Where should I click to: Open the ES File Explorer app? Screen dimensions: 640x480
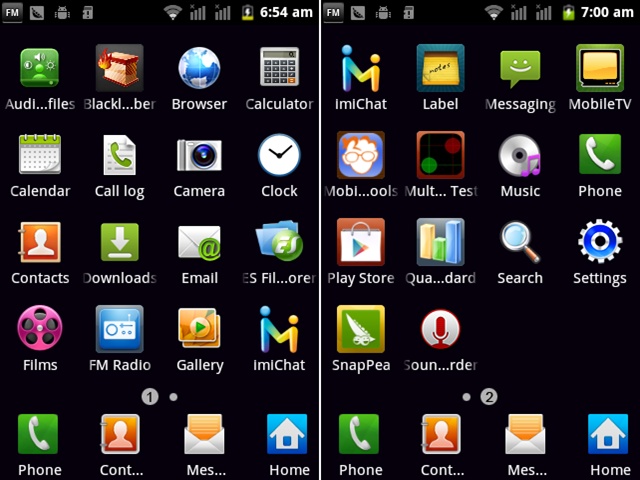(279, 243)
